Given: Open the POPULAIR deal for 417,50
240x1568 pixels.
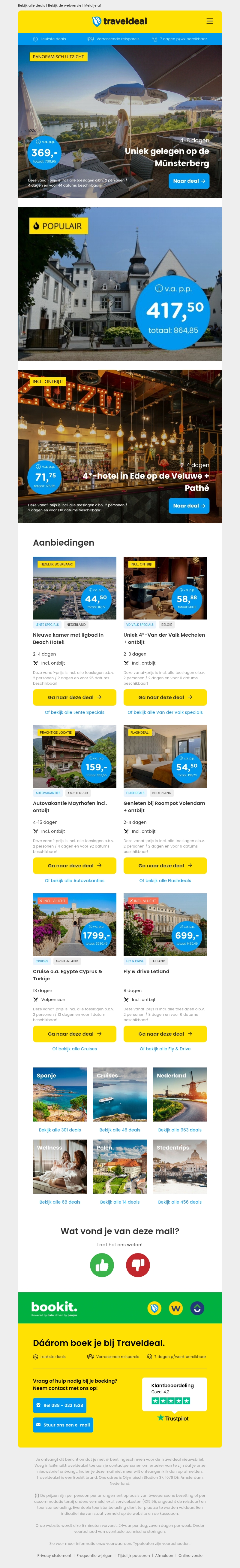Looking at the screenshot, I should [120, 284].
